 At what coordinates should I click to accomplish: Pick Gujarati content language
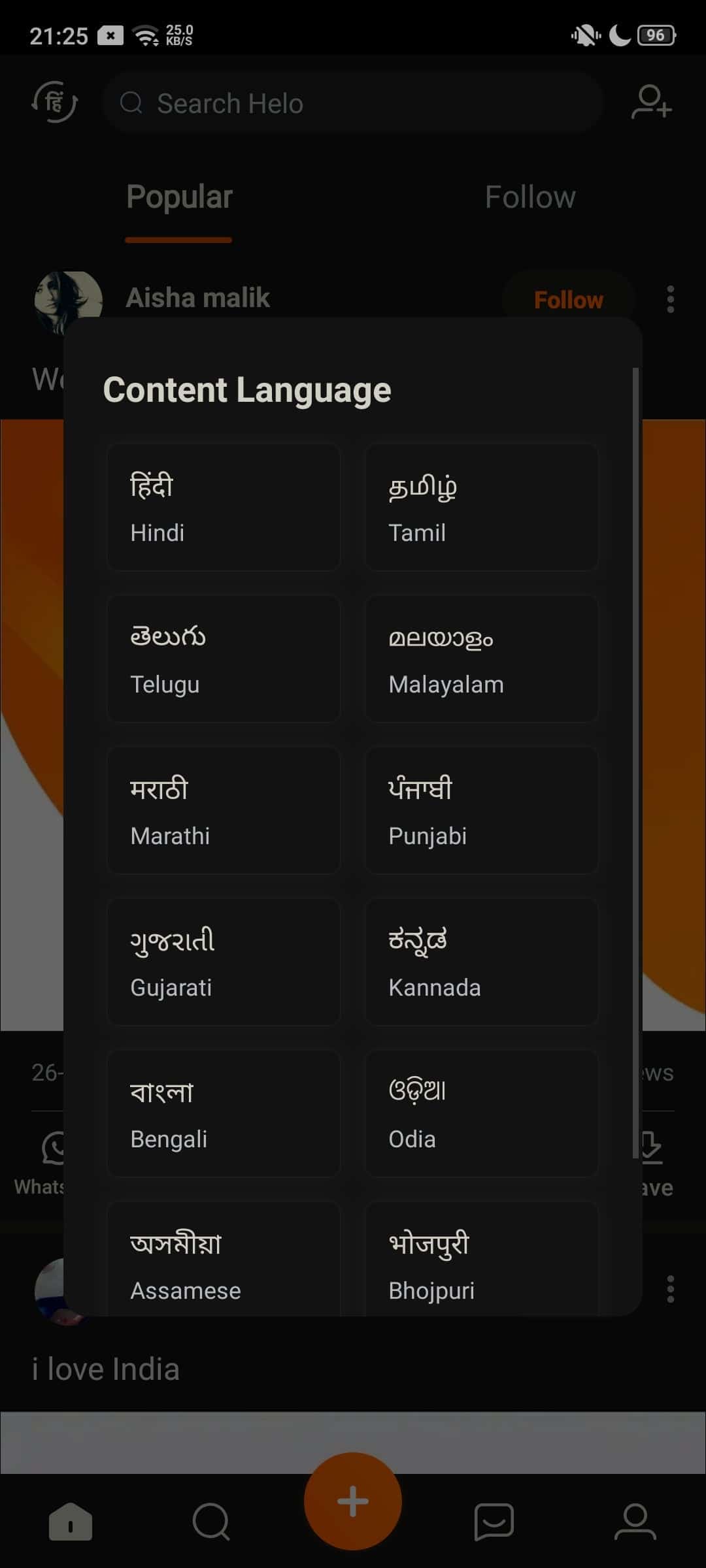[224, 962]
